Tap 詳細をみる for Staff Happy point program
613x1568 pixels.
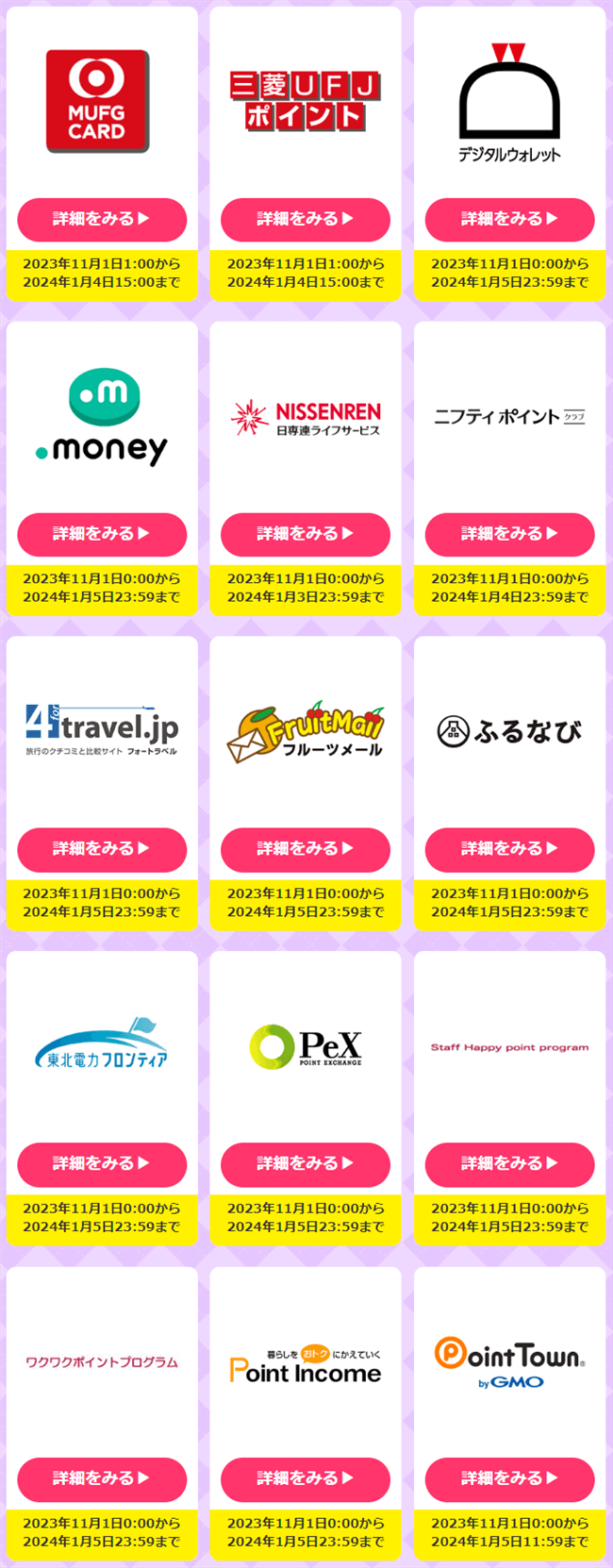click(509, 1164)
